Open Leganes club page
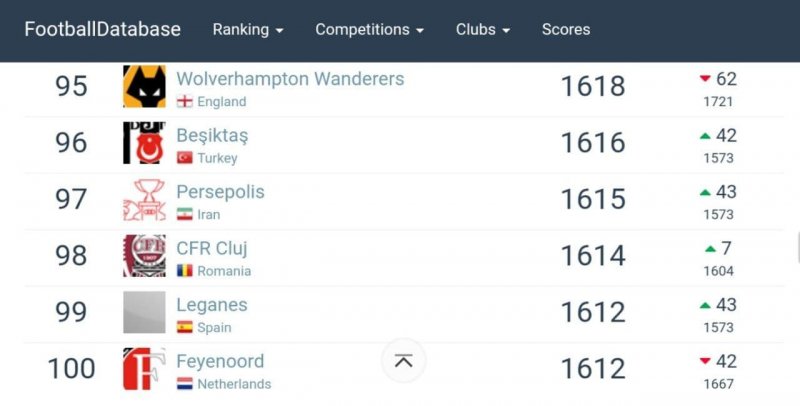Image resolution: width=800 pixels, height=406 pixels. click(x=211, y=305)
